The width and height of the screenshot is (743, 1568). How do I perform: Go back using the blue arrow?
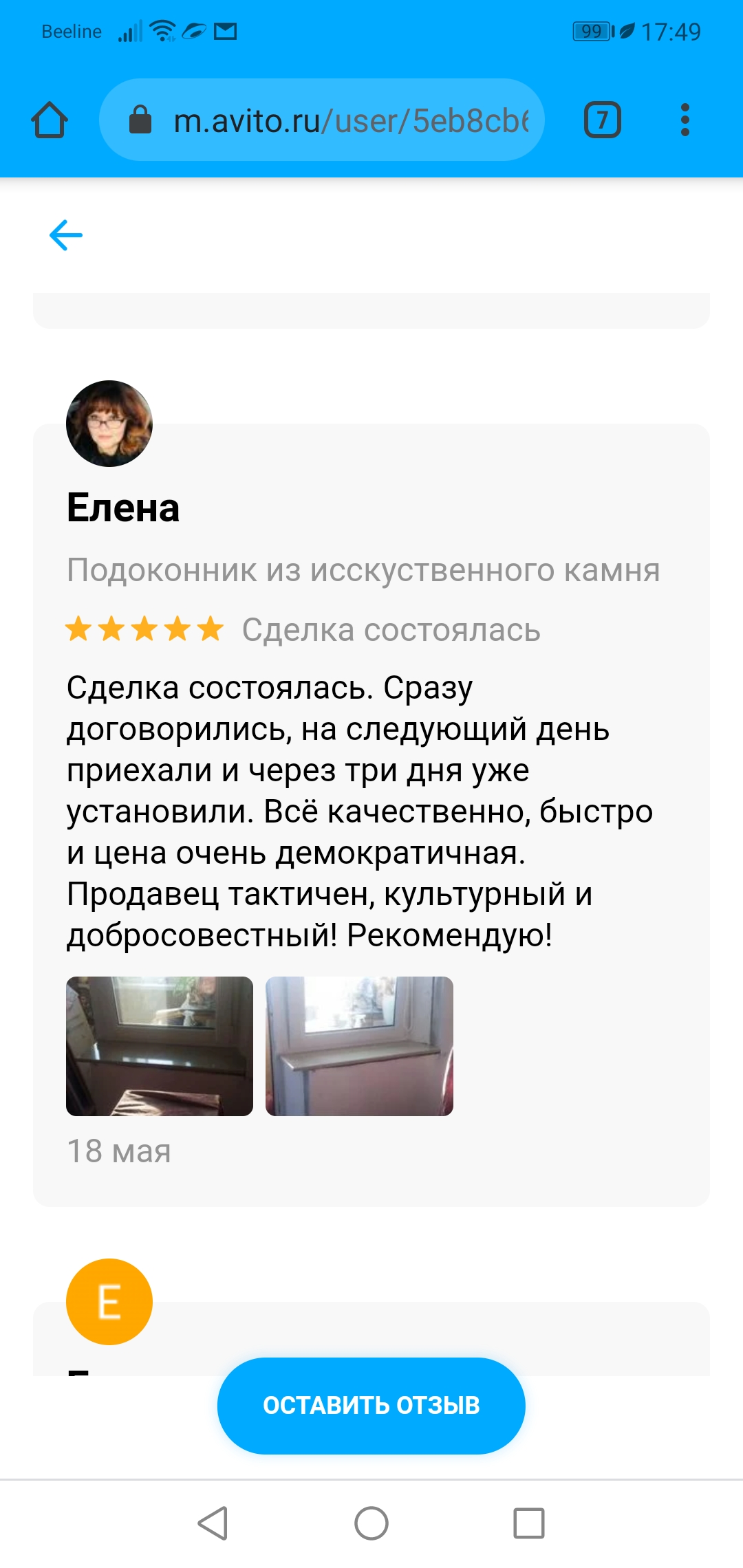click(x=66, y=235)
